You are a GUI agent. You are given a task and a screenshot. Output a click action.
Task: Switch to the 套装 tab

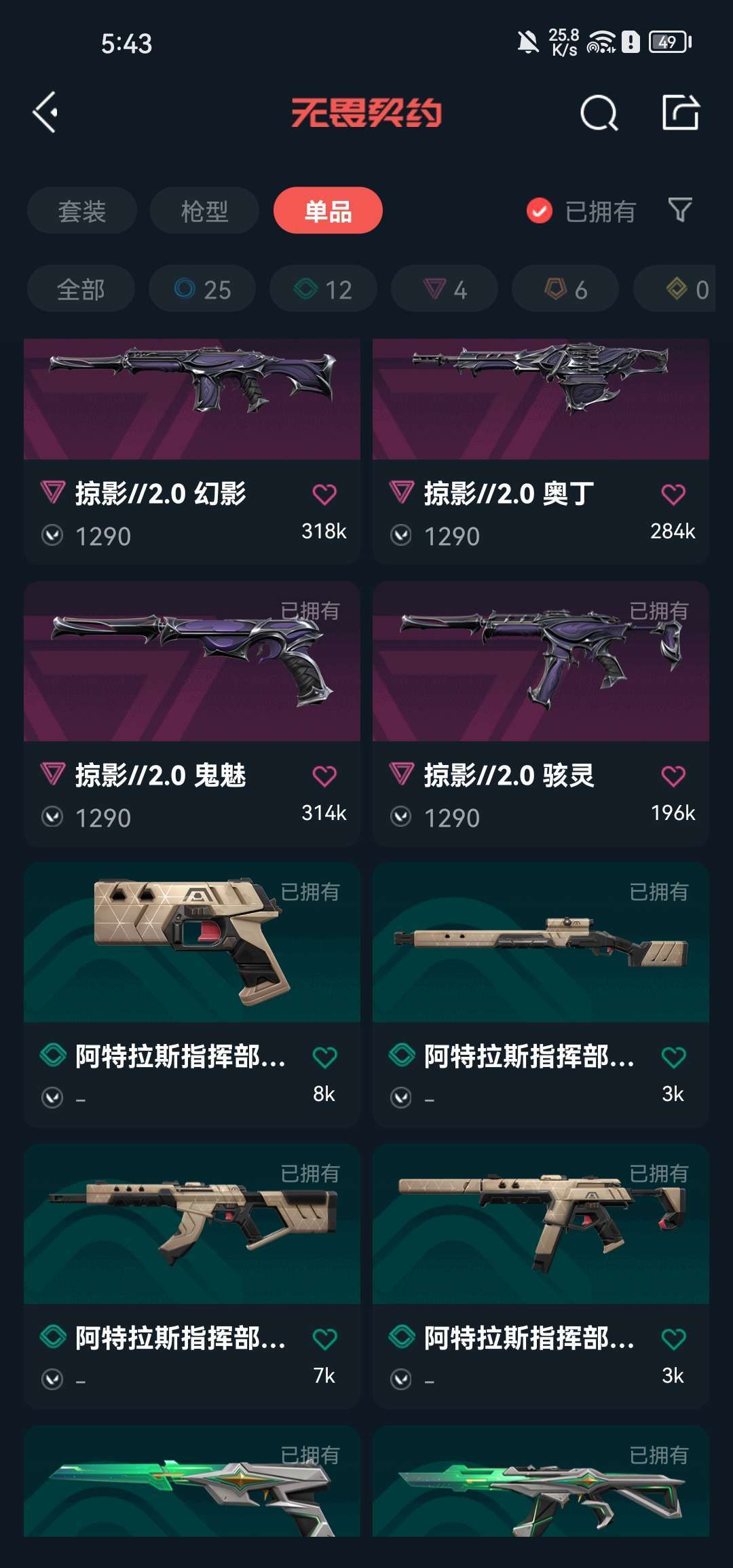[81, 210]
